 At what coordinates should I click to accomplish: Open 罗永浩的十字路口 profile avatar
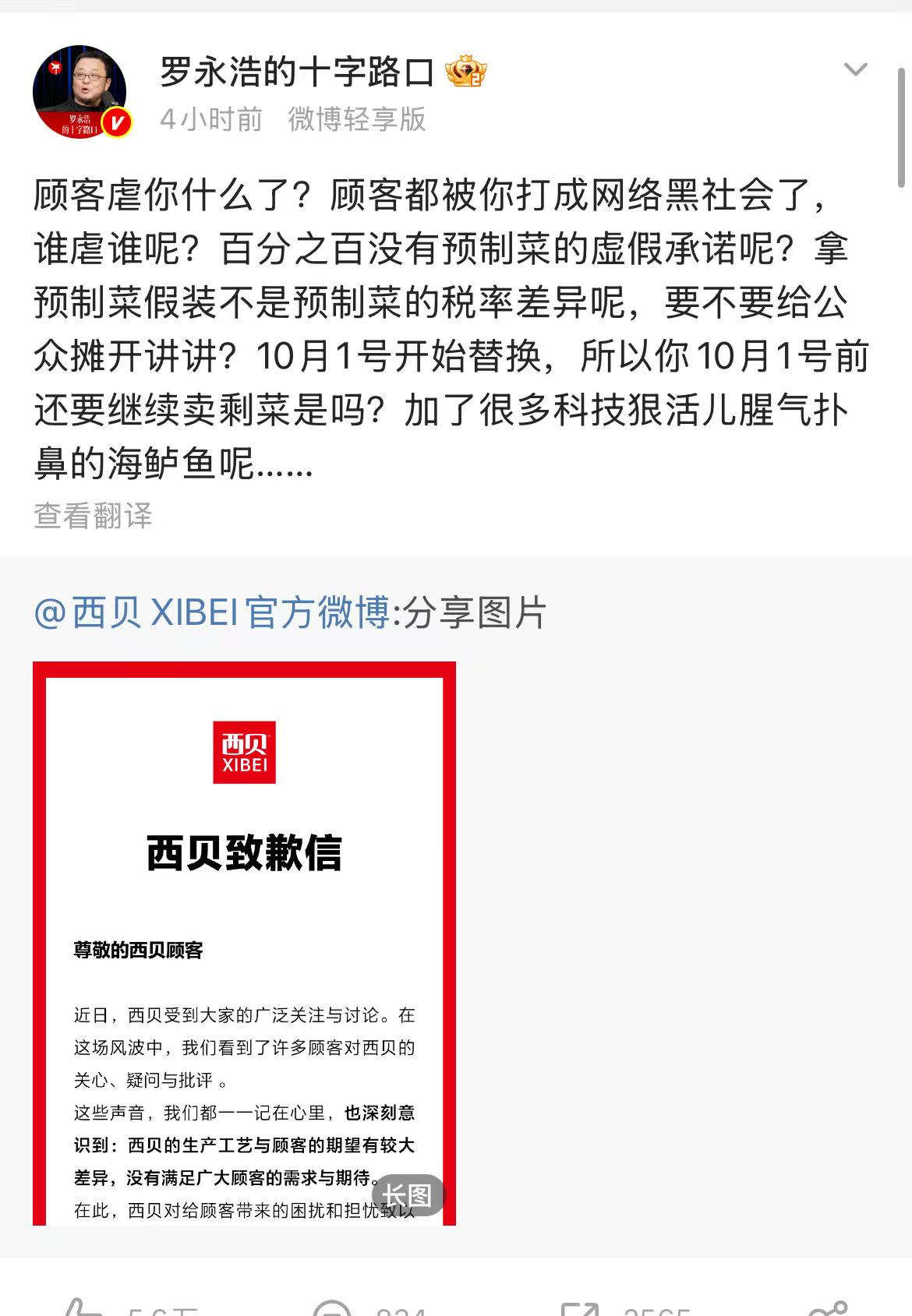click(x=80, y=91)
